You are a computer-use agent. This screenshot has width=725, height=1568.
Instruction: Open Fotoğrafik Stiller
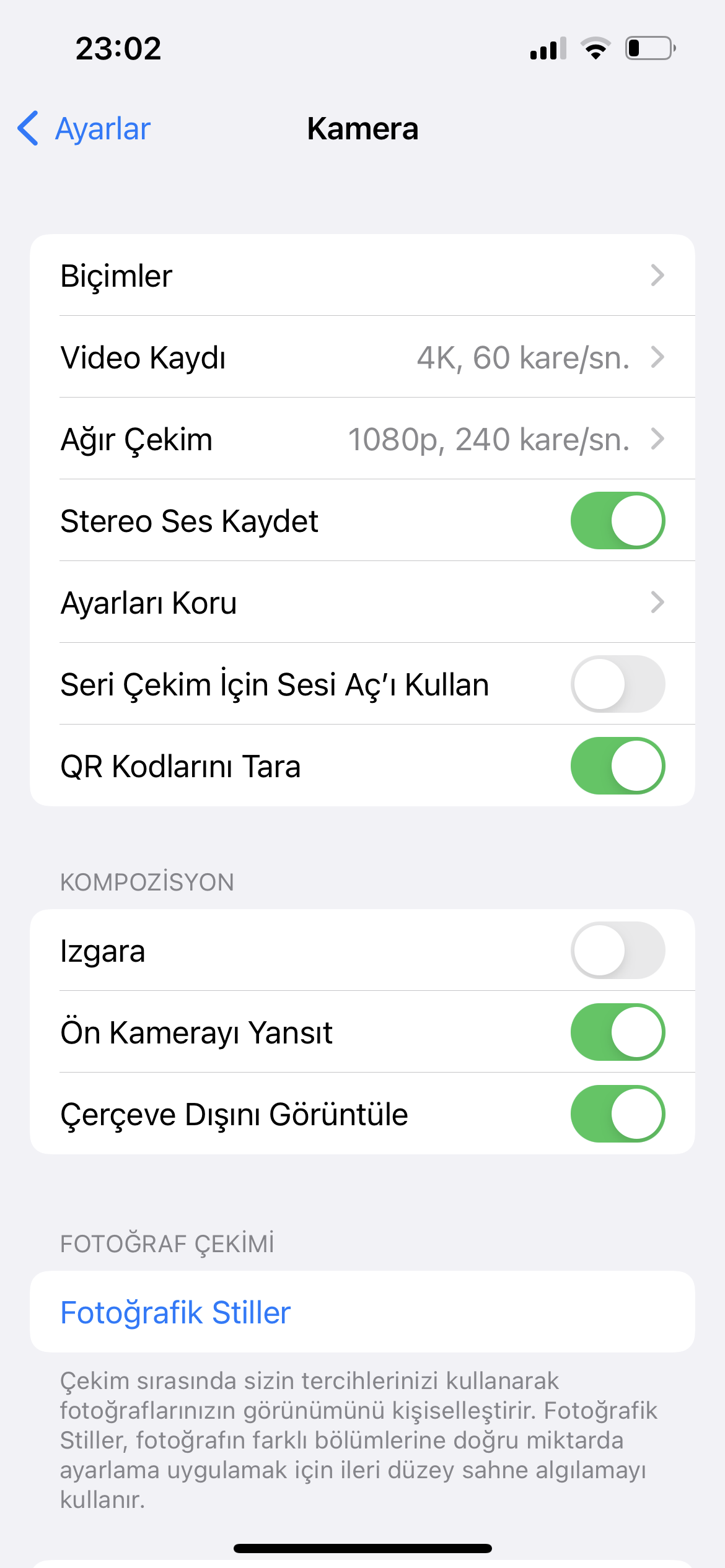[x=176, y=1312]
